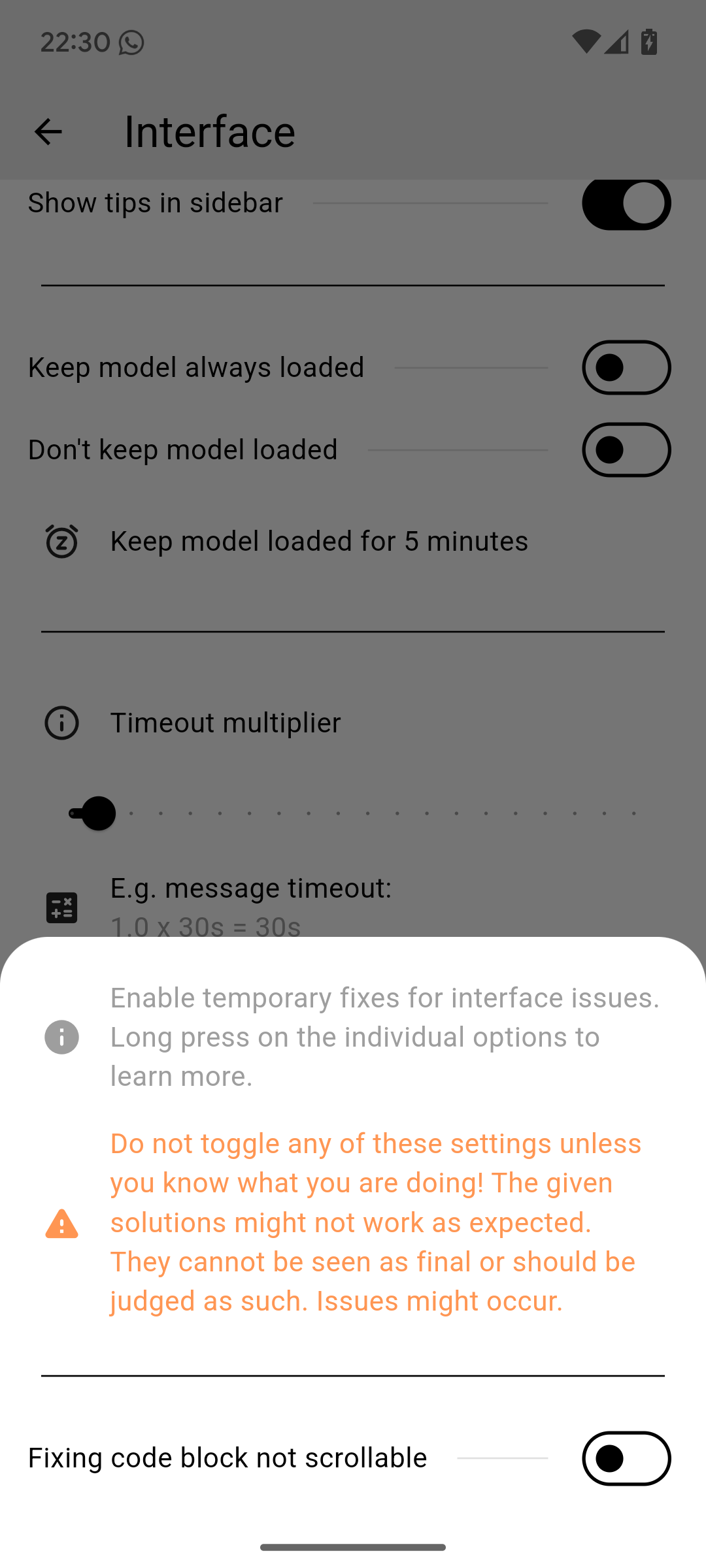Screen dimensions: 706x1568
Task: Enable Keep model always loaded
Action: tap(626, 367)
